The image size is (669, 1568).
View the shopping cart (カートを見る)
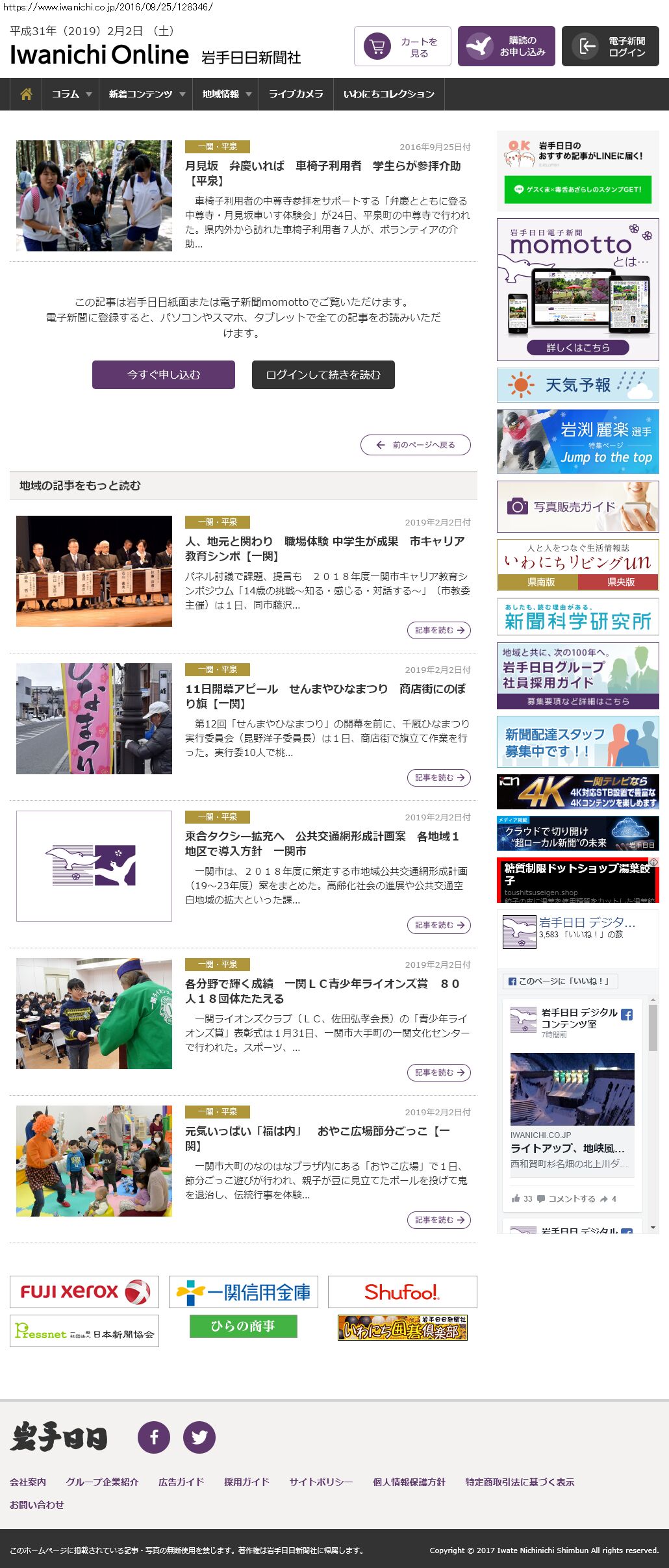coord(402,47)
